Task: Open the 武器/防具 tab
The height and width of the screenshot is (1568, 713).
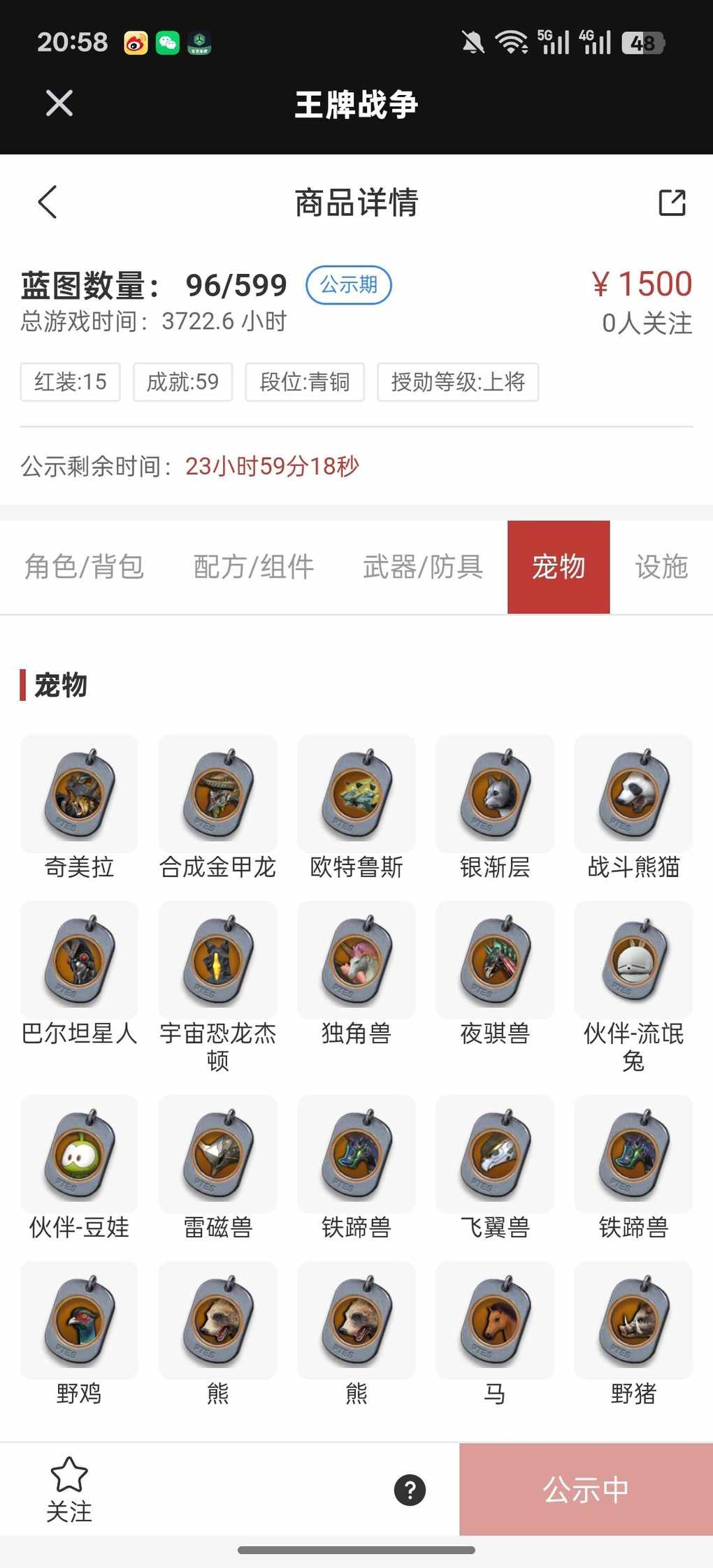Action: pos(423,567)
